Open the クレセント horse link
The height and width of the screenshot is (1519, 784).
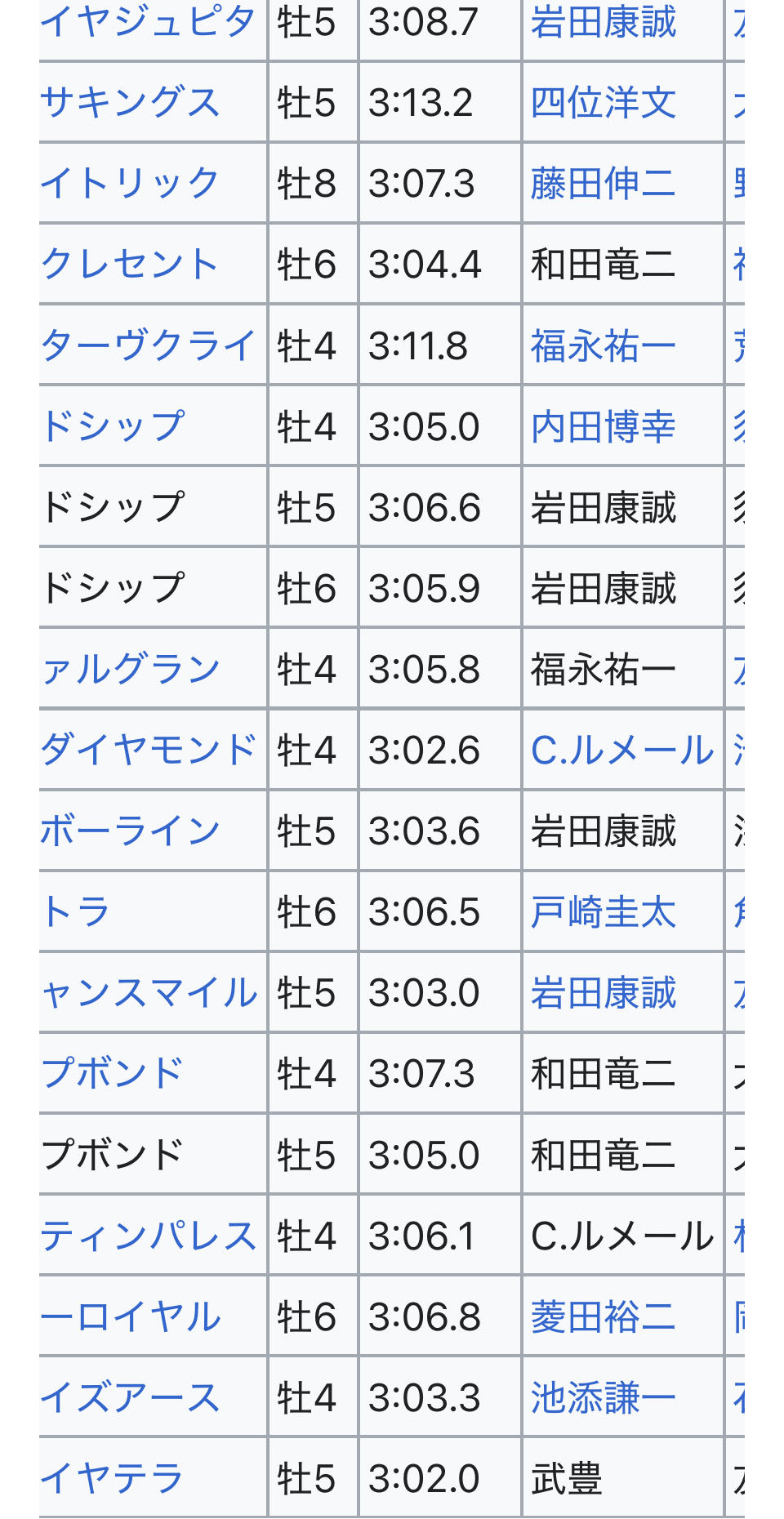[x=130, y=265]
